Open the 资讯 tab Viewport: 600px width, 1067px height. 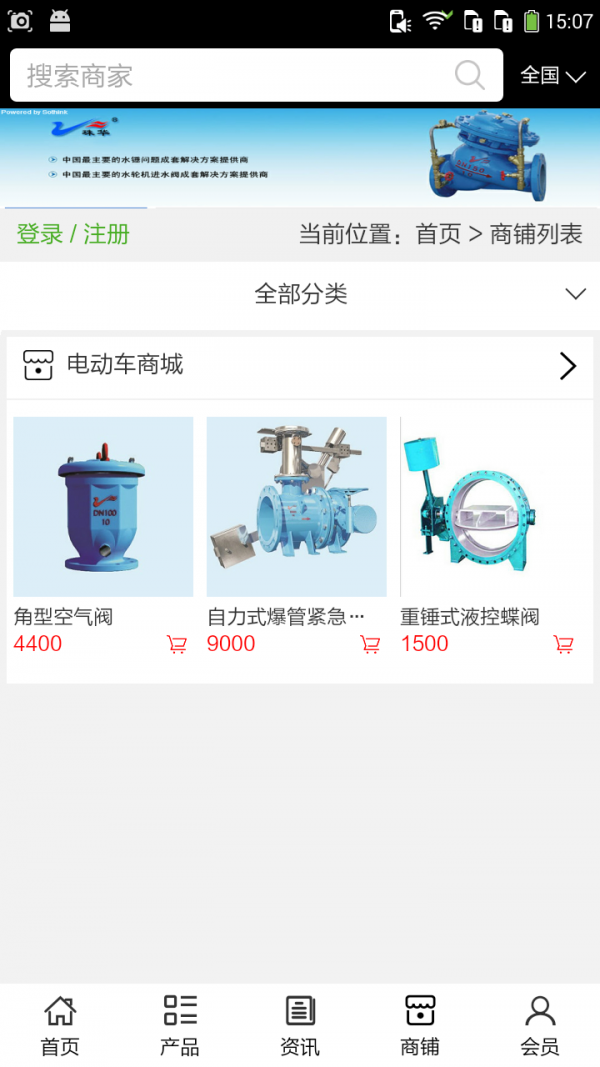(x=300, y=1025)
